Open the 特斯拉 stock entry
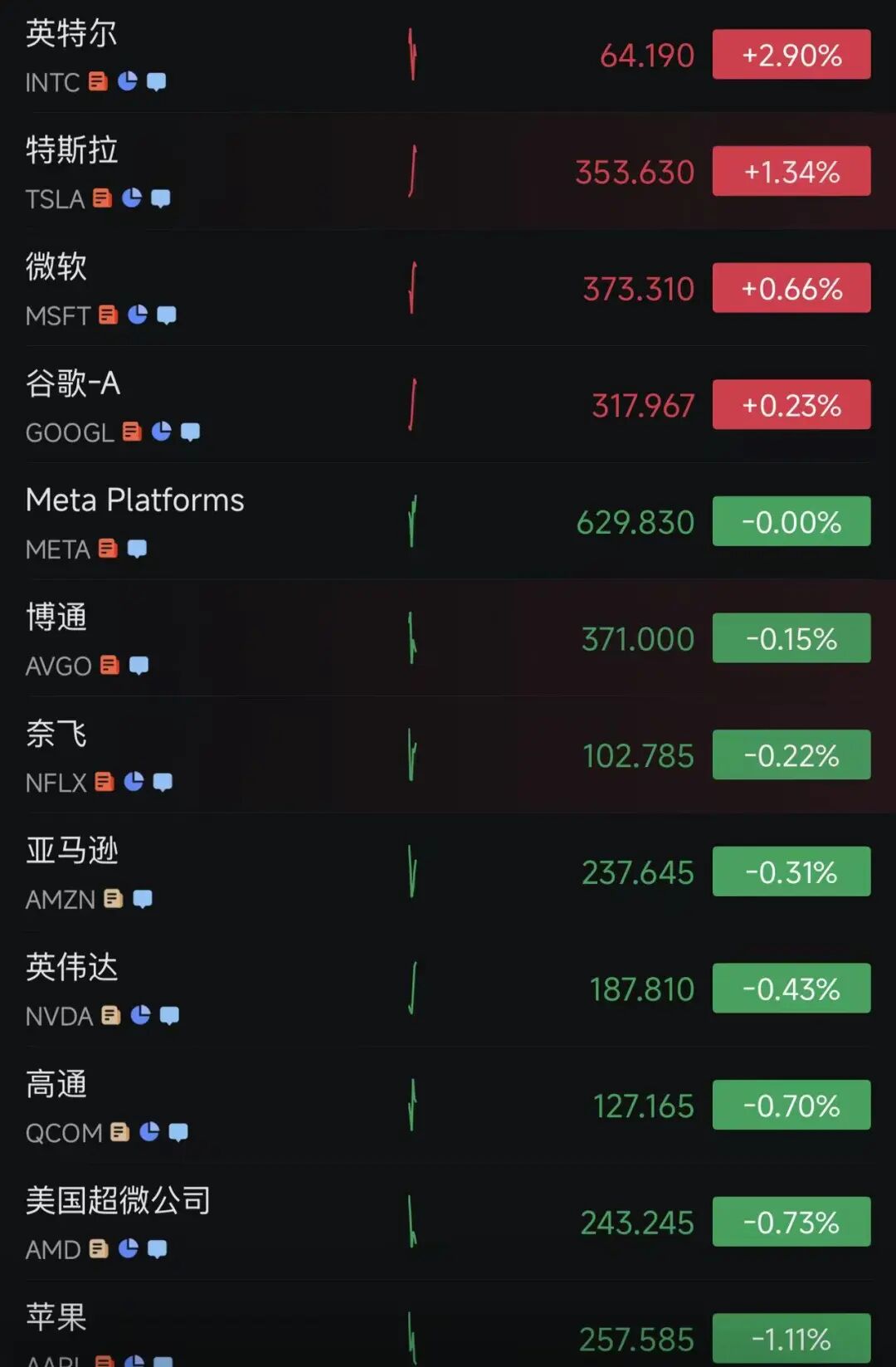 70,150
